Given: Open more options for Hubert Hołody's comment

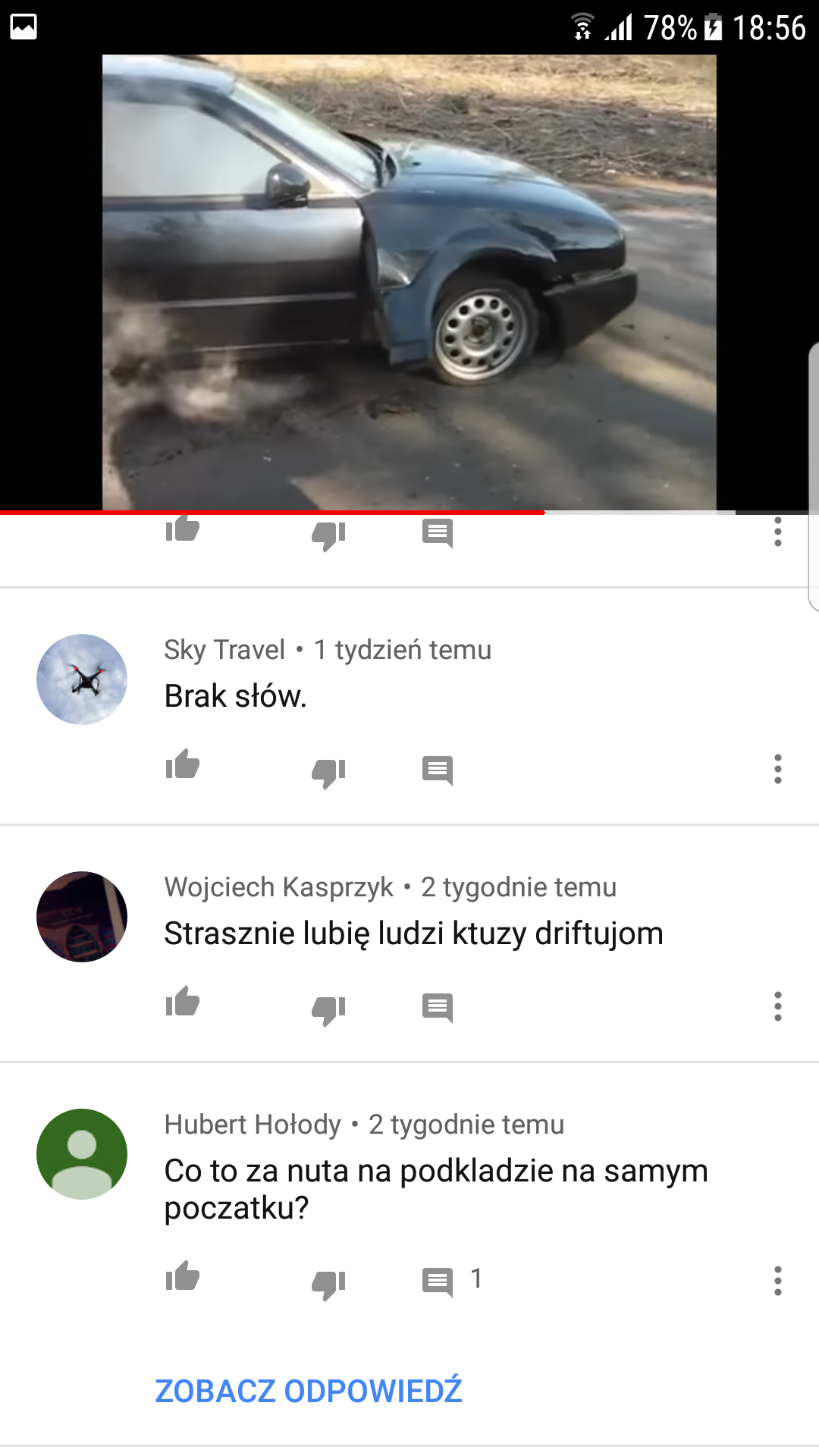Looking at the screenshot, I should (x=777, y=1281).
